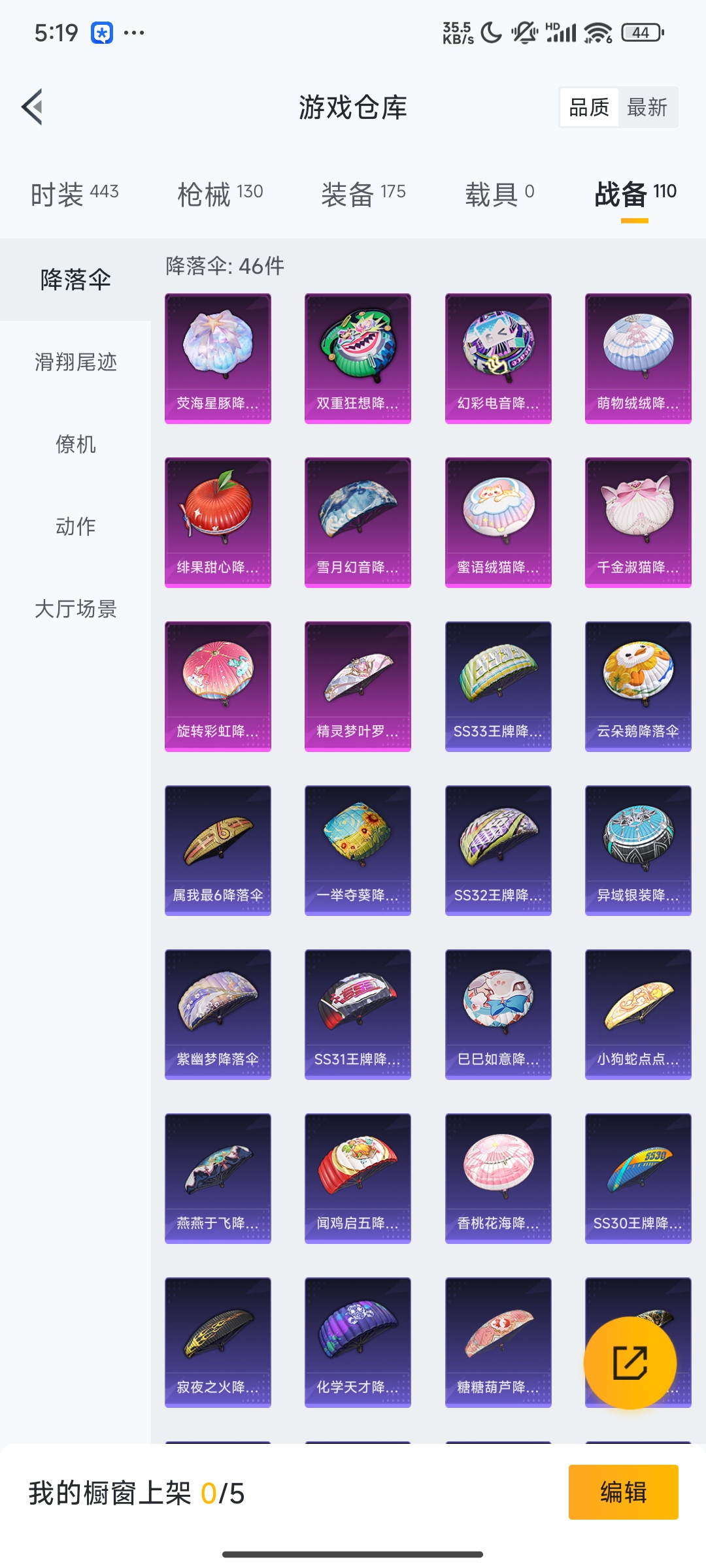
Task: Tap the yellow share floating button
Action: tap(630, 1363)
